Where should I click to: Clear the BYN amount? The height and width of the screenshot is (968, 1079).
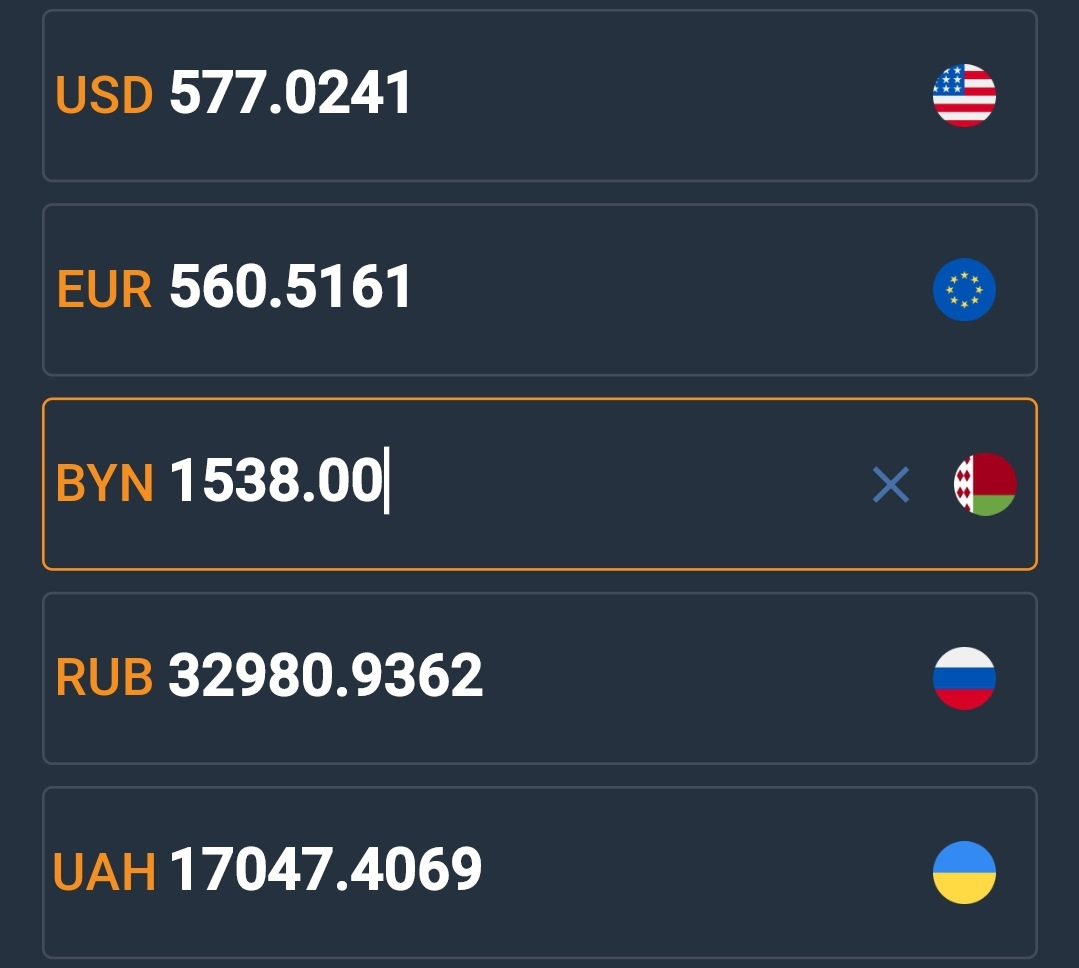pyautogui.click(x=890, y=485)
